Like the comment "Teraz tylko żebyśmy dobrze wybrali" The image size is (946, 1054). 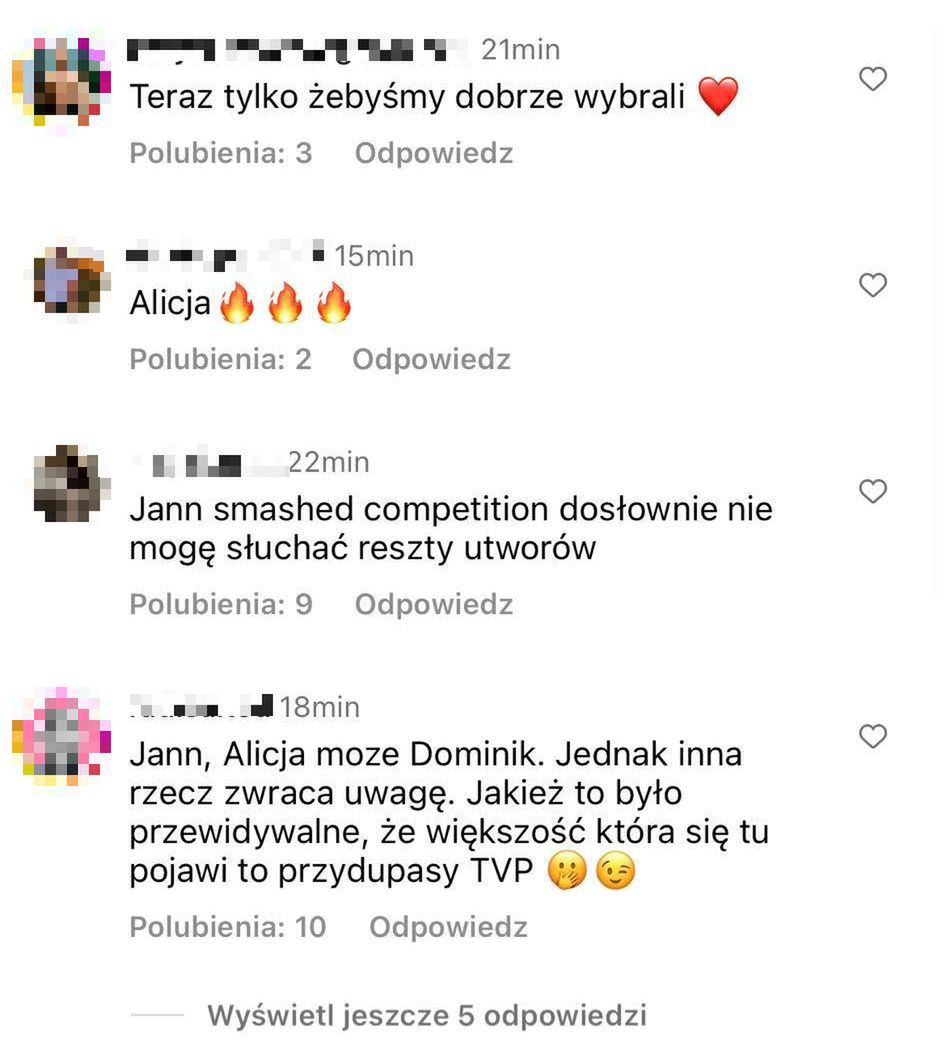873,79
